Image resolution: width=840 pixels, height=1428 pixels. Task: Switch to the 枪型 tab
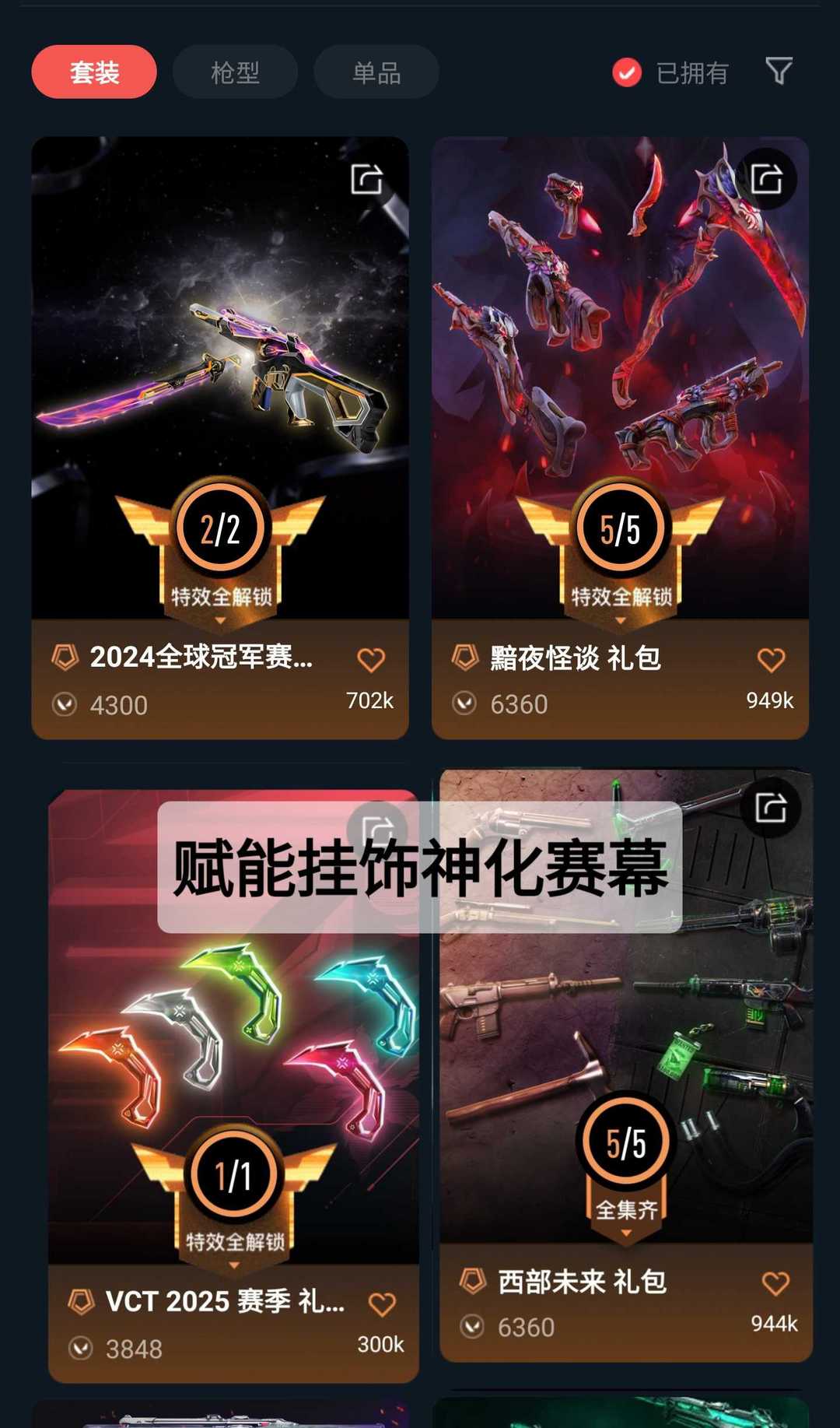pyautogui.click(x=235, y=72)
